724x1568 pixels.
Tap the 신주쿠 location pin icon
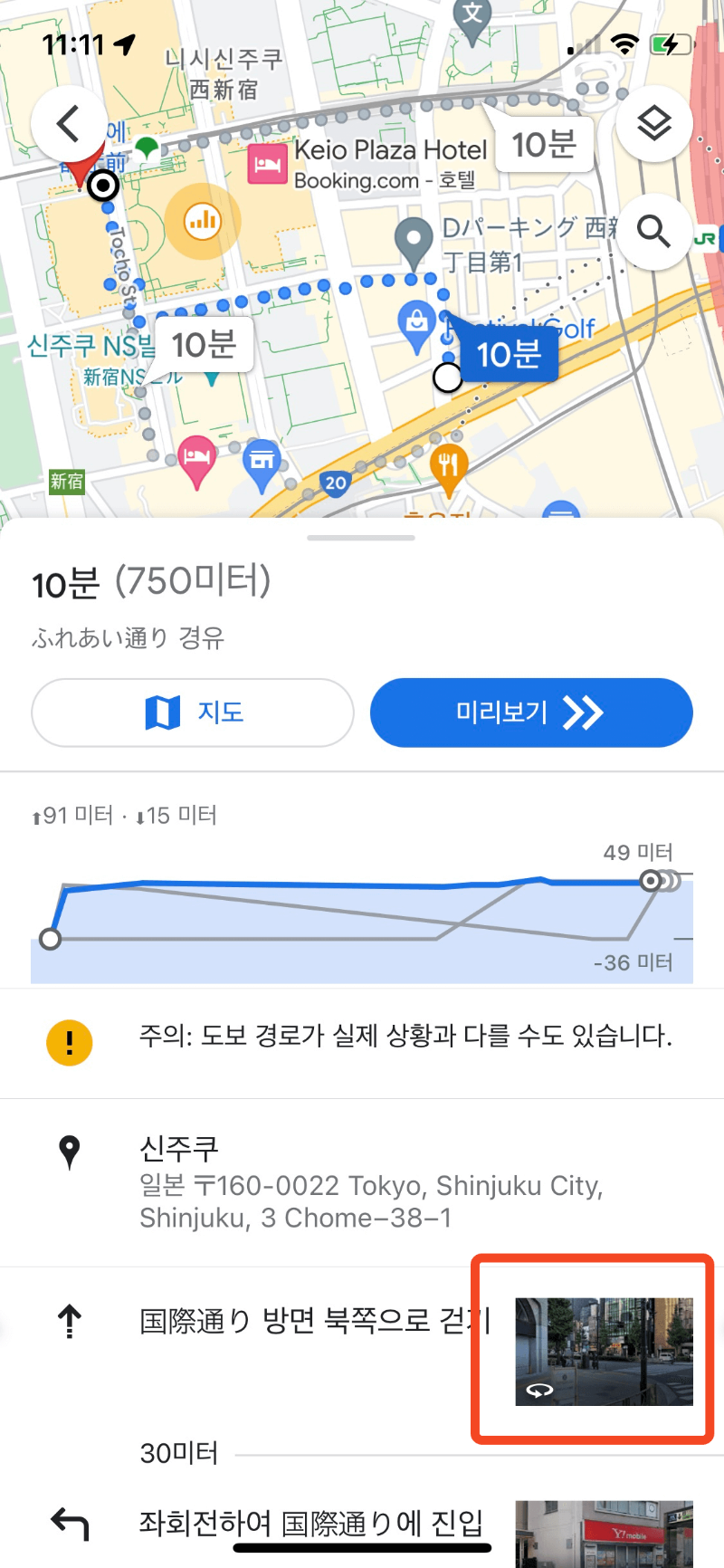pos(70,1152)
